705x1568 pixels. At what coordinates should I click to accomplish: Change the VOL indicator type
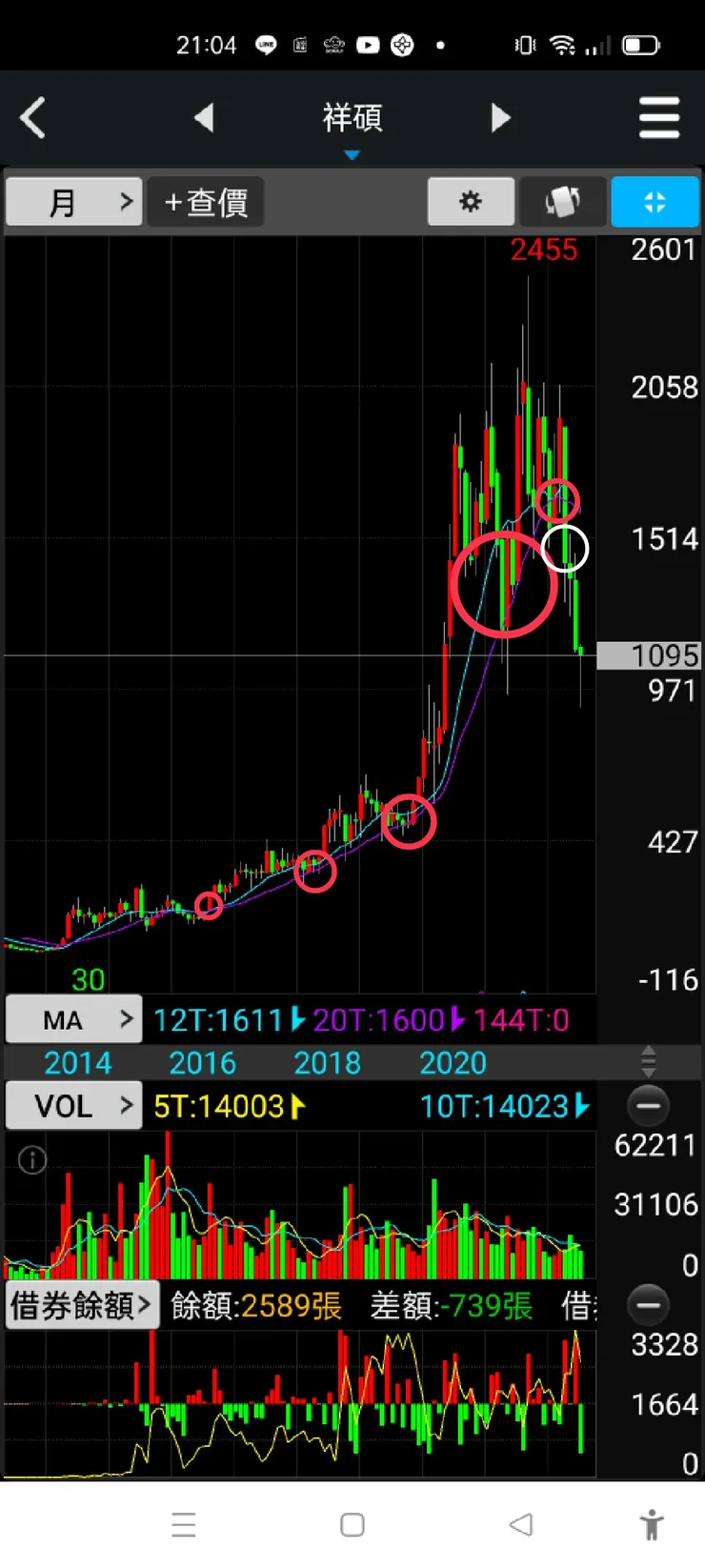pos(74,1106)
